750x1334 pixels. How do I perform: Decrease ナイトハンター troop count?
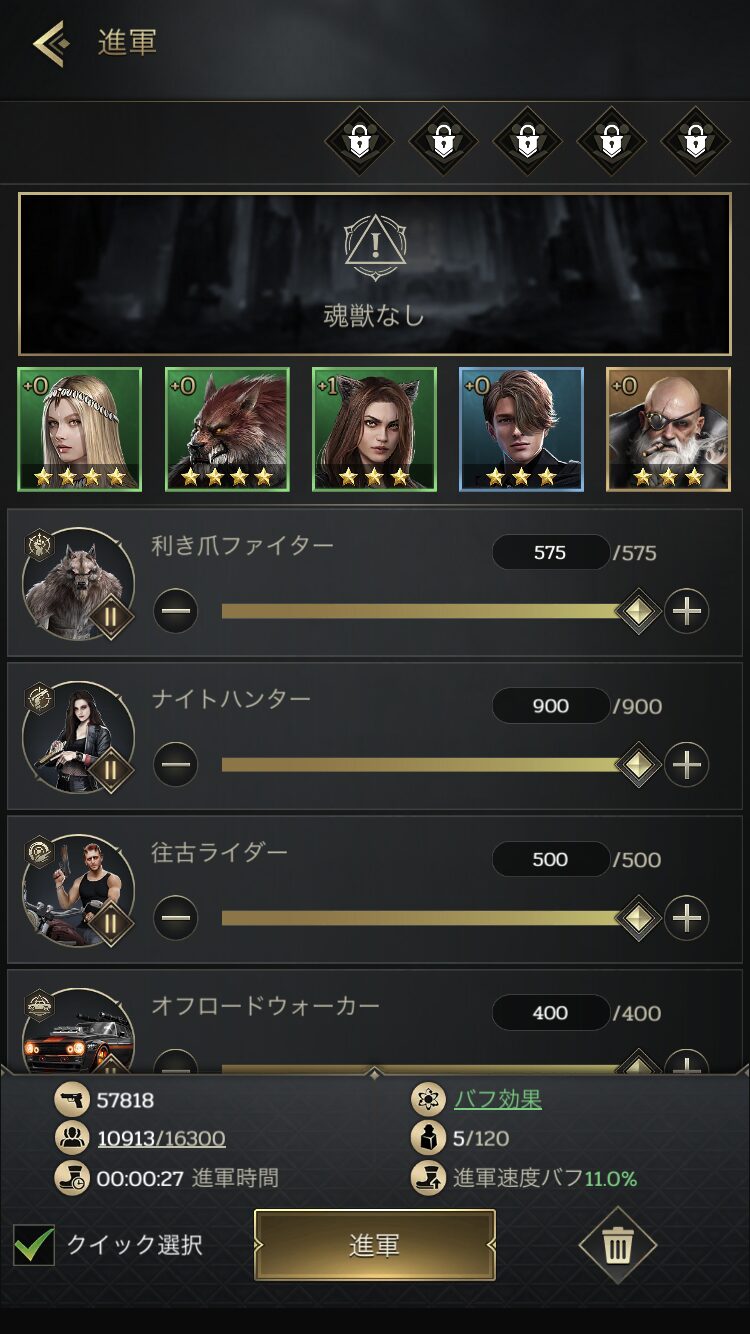[175, 765]
